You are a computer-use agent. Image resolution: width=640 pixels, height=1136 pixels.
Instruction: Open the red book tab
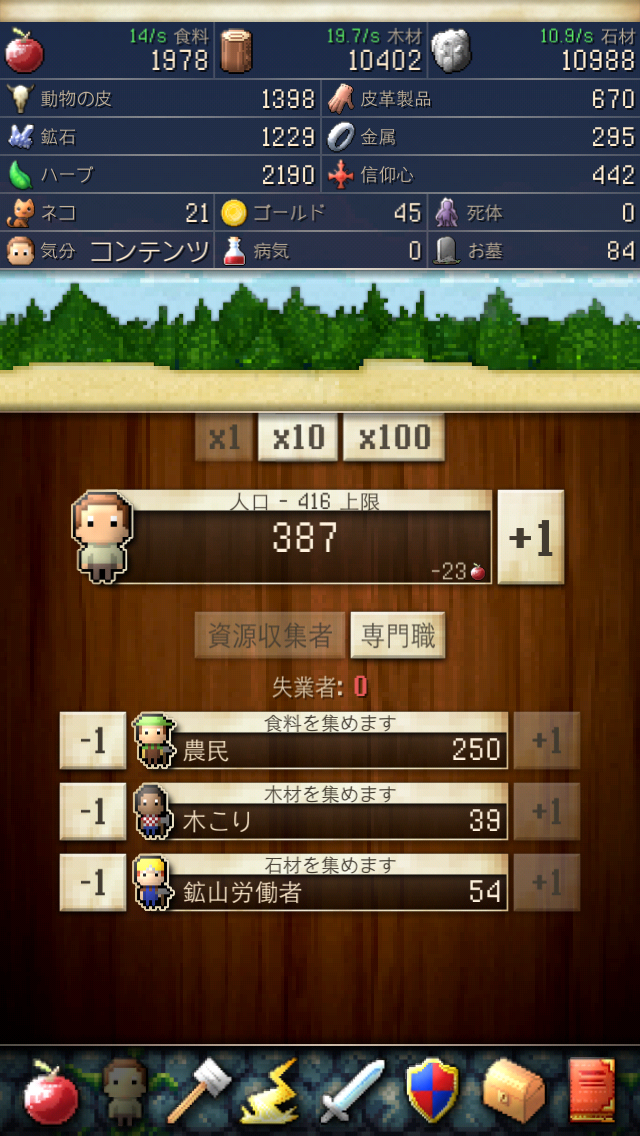[x=592, y=1090]
